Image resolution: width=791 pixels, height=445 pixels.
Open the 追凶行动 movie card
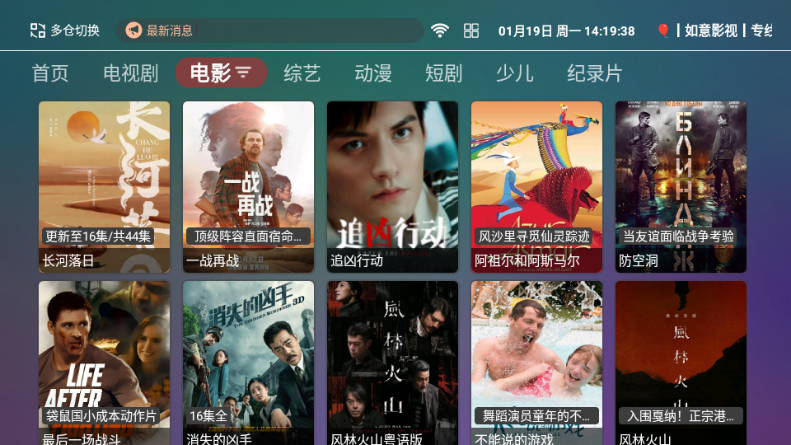(x=392, y=186)
